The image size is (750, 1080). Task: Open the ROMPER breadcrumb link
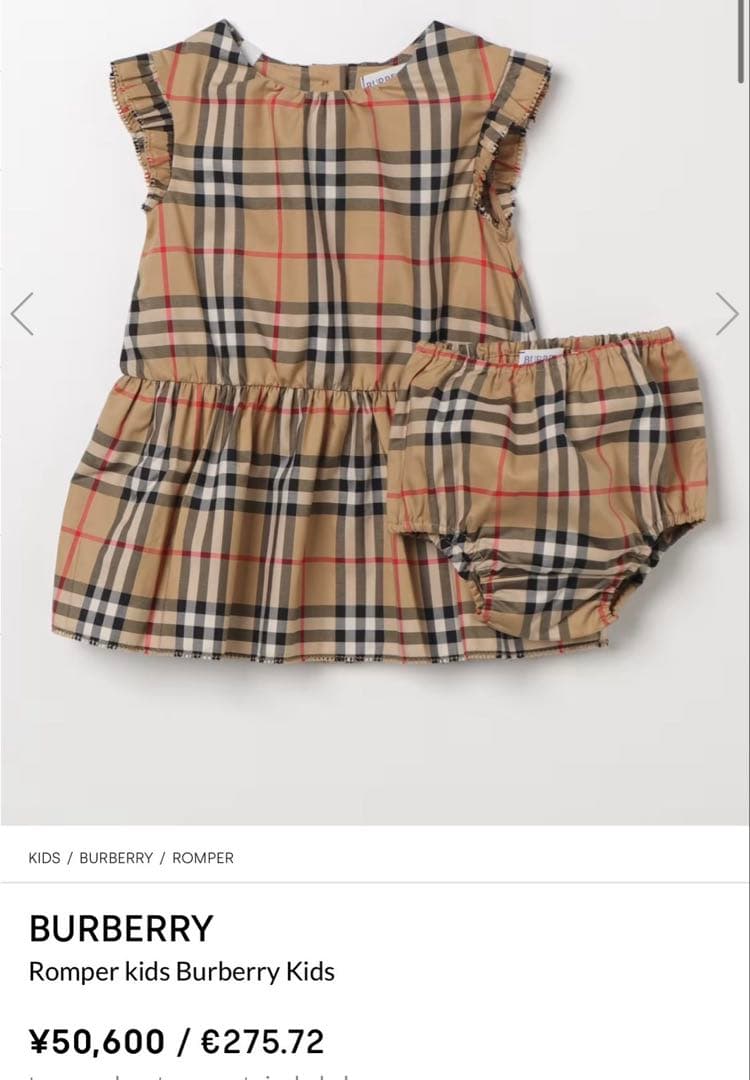coord(202,858)
